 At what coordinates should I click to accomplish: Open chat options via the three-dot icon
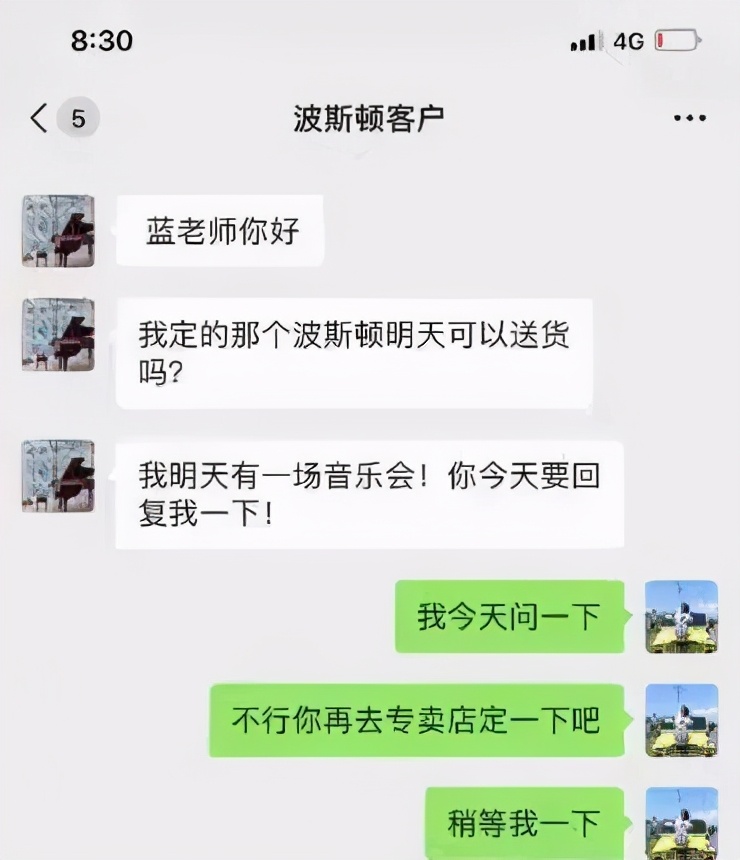pyautogui.click(x=690, y=117)
